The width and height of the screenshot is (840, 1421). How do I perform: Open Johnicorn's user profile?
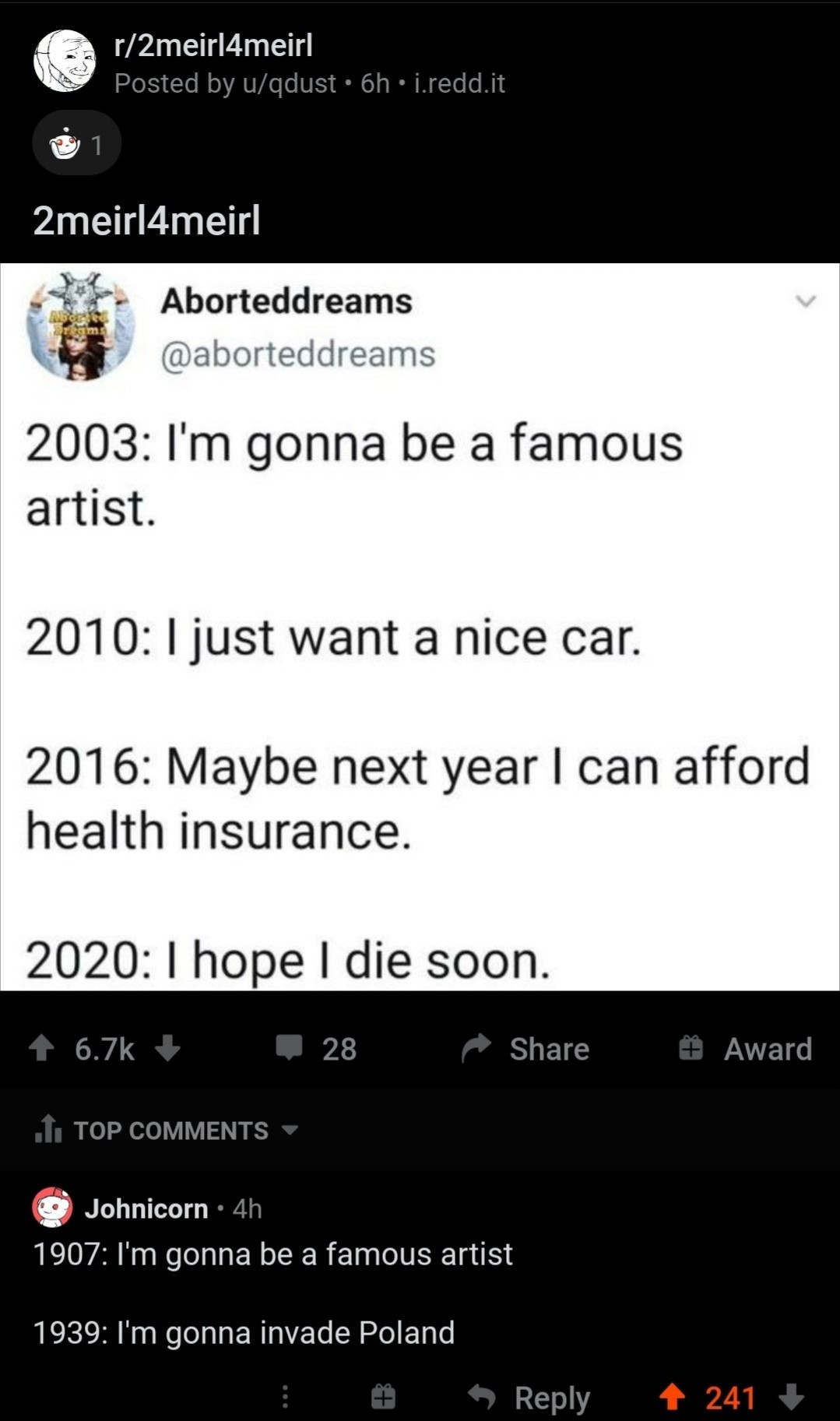pyautogui.click(x=146, y=1208)
